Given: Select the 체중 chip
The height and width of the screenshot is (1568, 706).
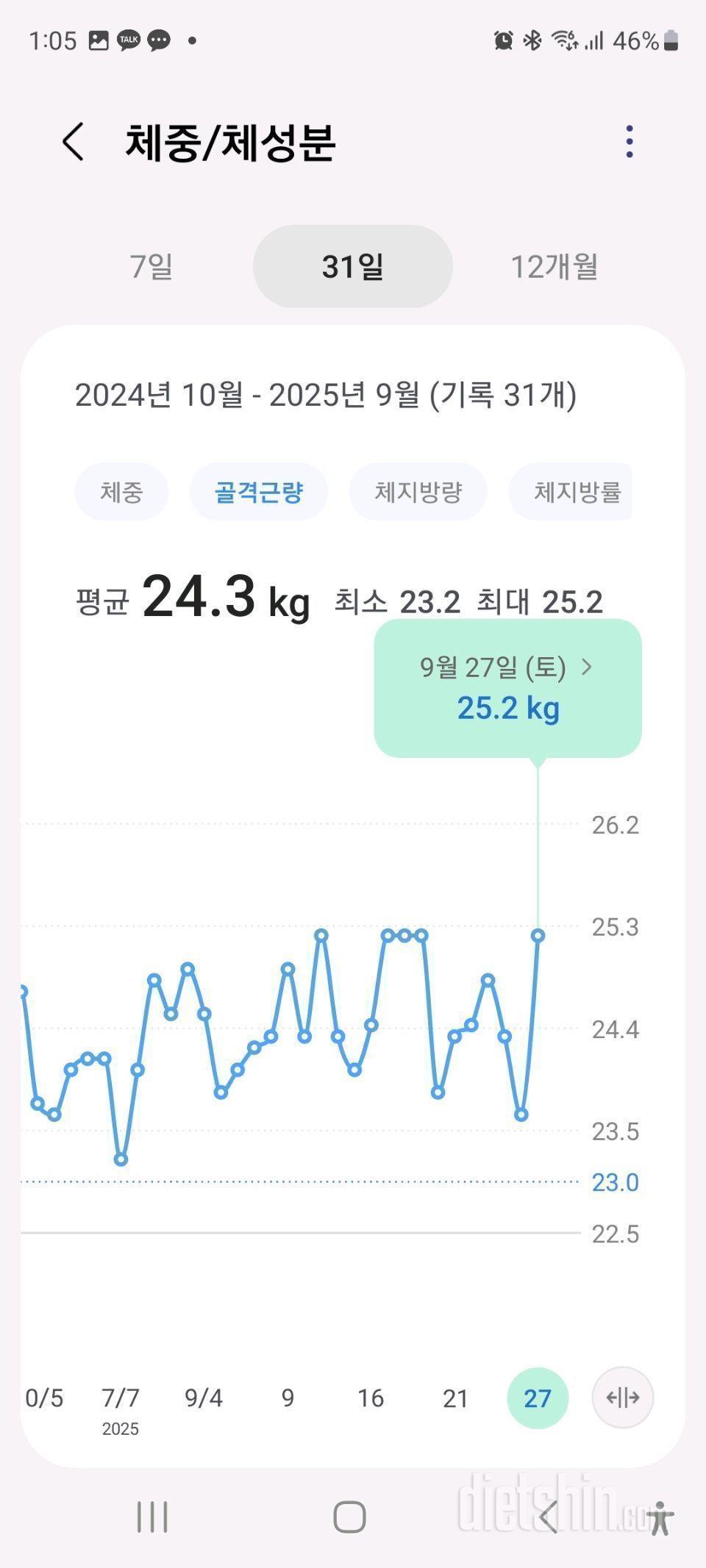Looking at the screenshot, I should [121, 492].
